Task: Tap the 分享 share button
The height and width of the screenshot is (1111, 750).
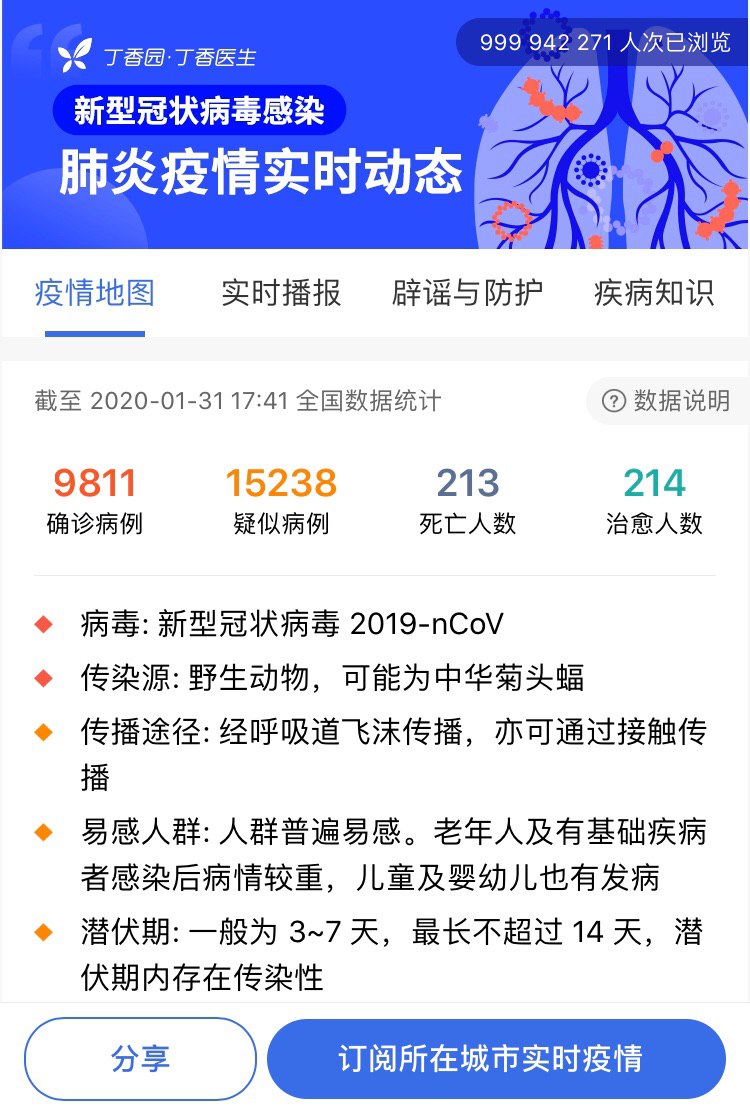Action: click(x=140, y=1059)
